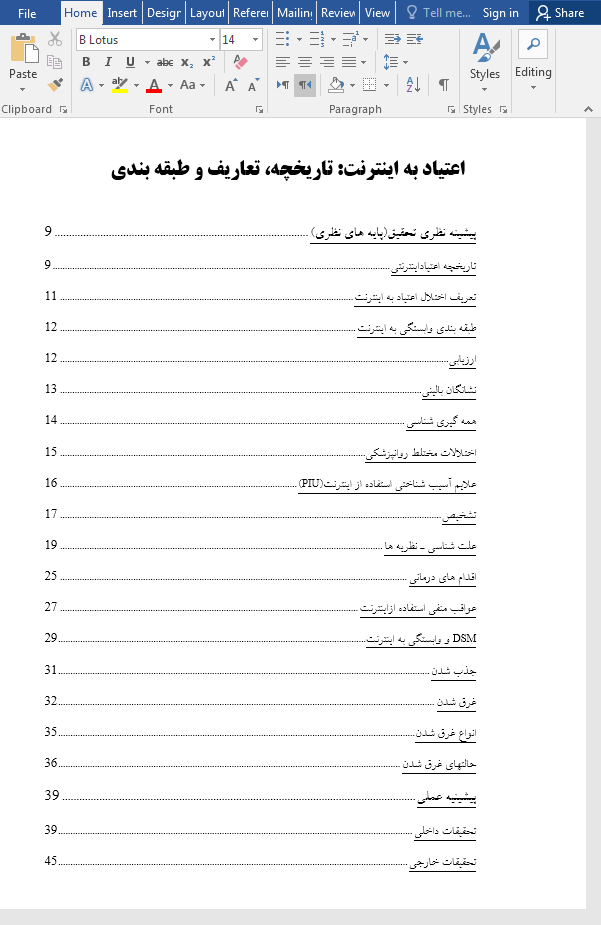Image resolution: width=601 pixels, height=925 pixels.
Task: Change the font color
Action: coord(153,85)
